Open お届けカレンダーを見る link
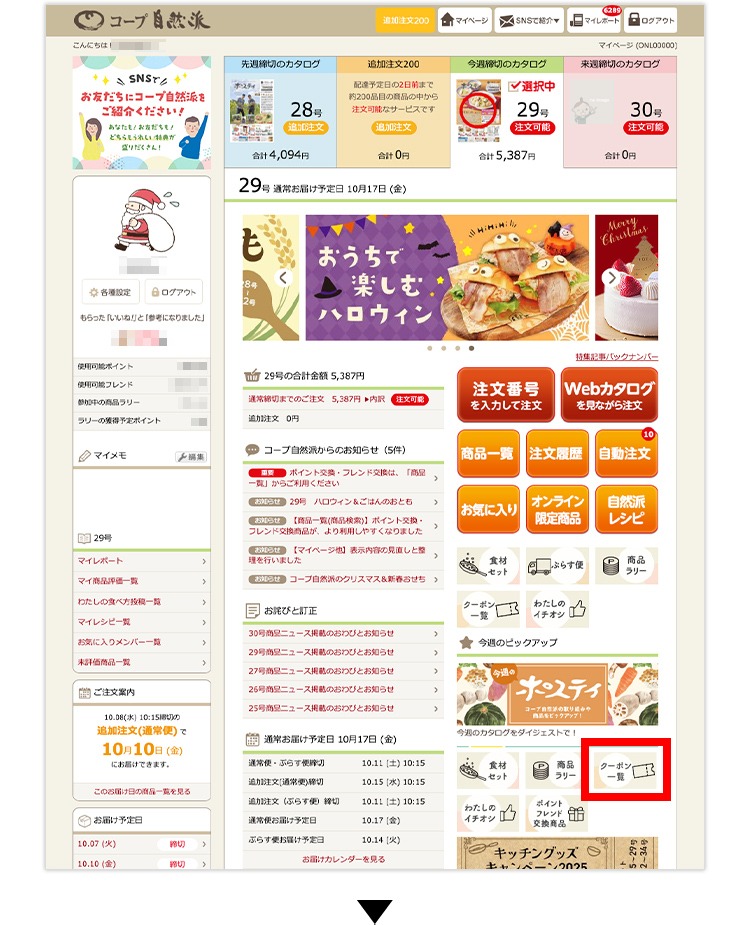Screen dimensions: 750x925 point(343,859)
